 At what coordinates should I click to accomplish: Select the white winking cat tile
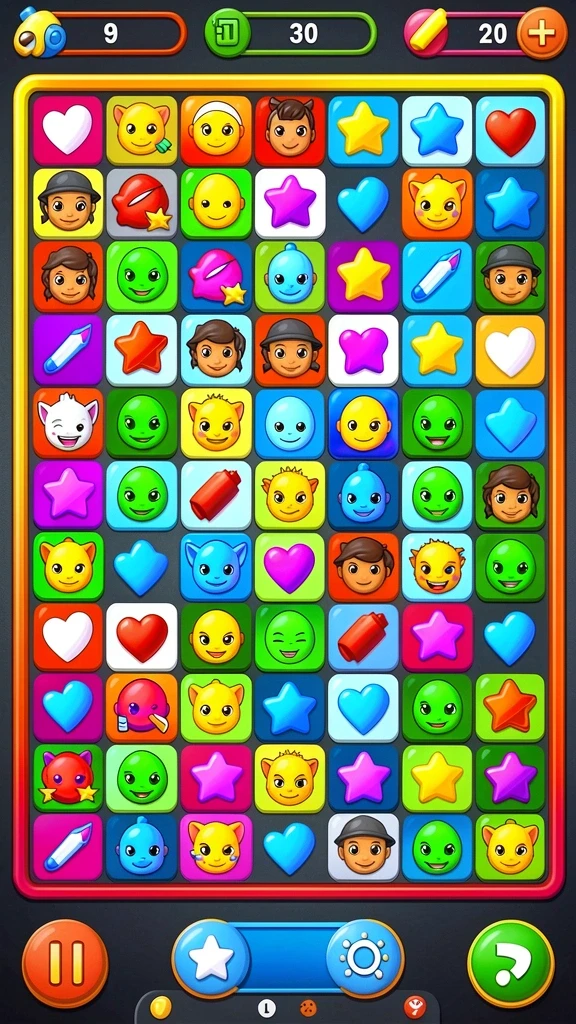[68, 423]
